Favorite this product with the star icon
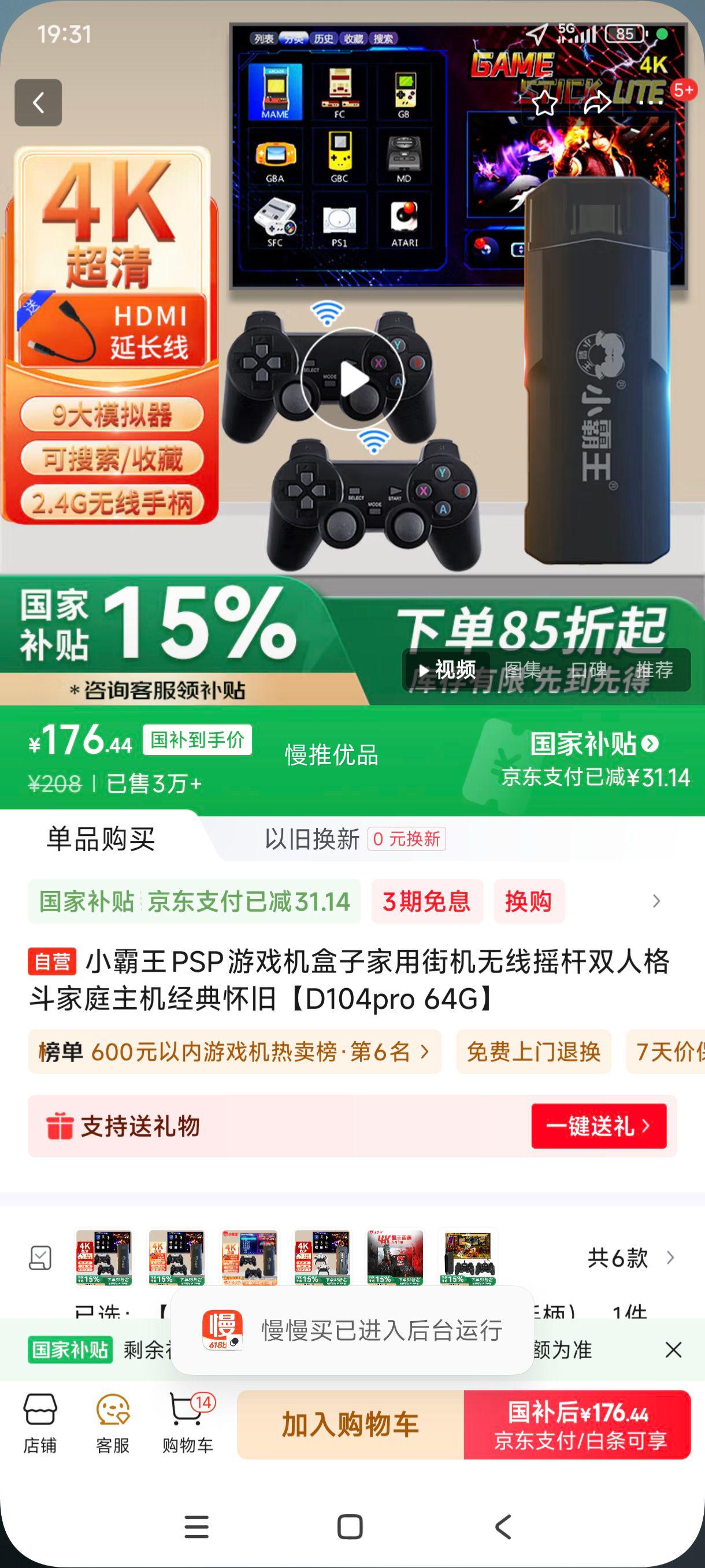This screenshot has height=1568, width=705. [544, 103]
